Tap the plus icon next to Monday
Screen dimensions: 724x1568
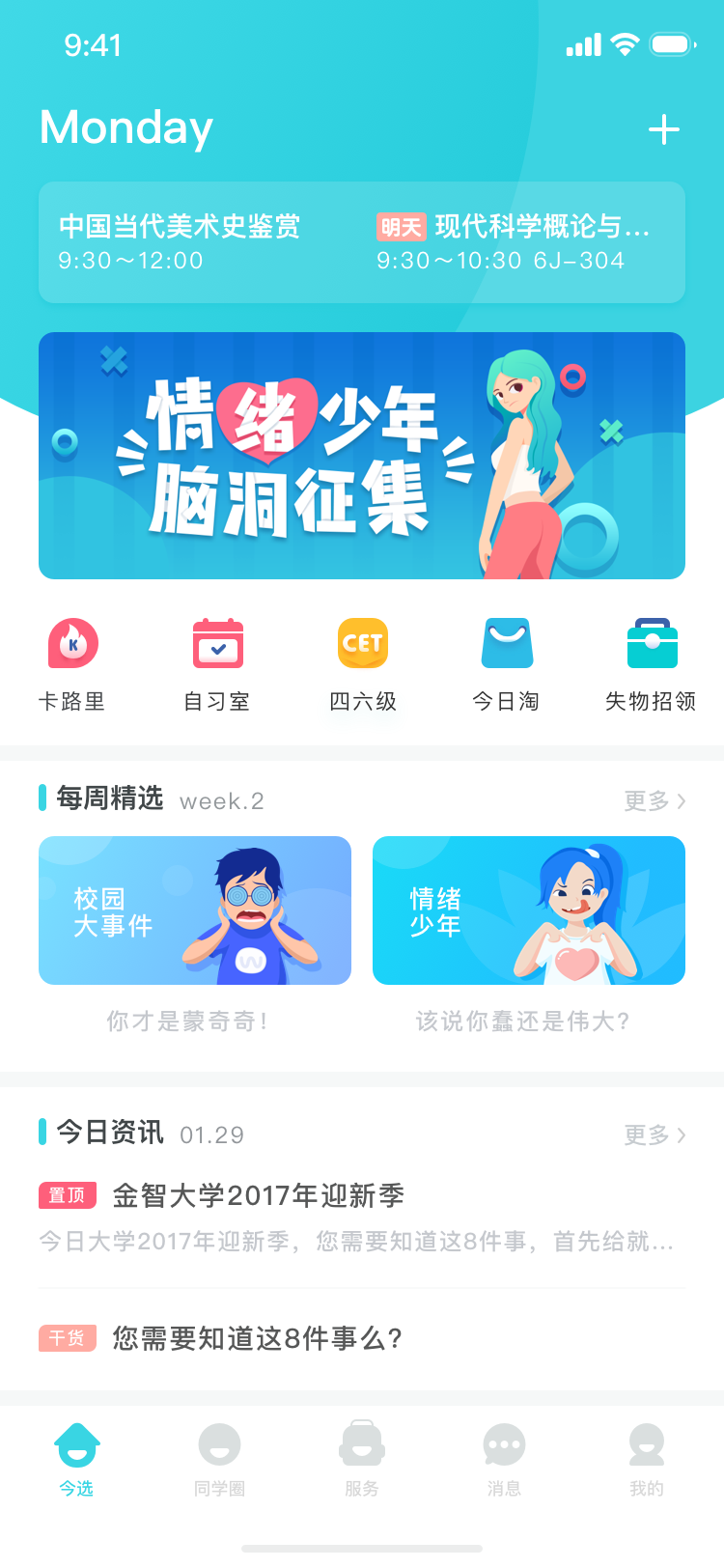[664, 129]
